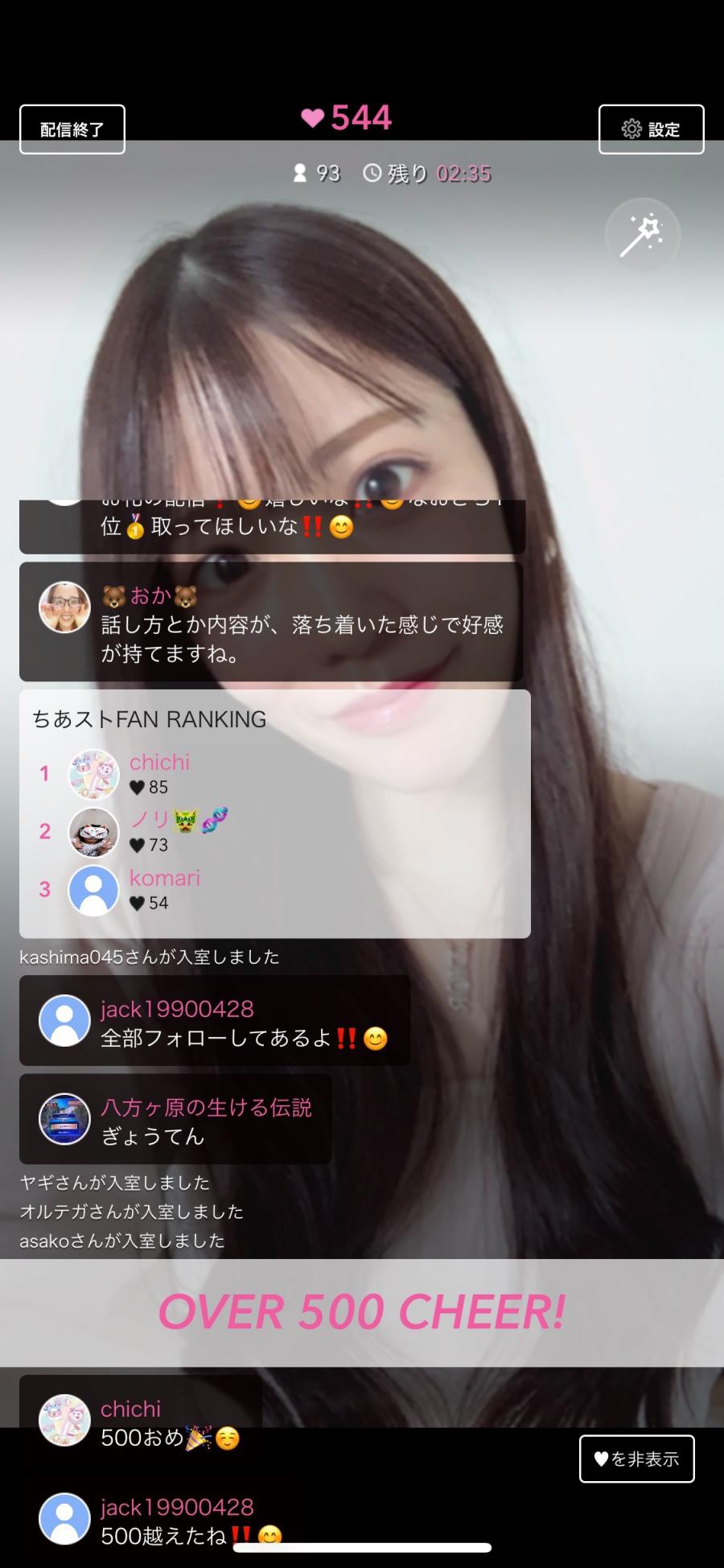The width and height of the screenshot is (724, 1568).
Task: View komari's profile from the ranking
Action: pos(164,889)
